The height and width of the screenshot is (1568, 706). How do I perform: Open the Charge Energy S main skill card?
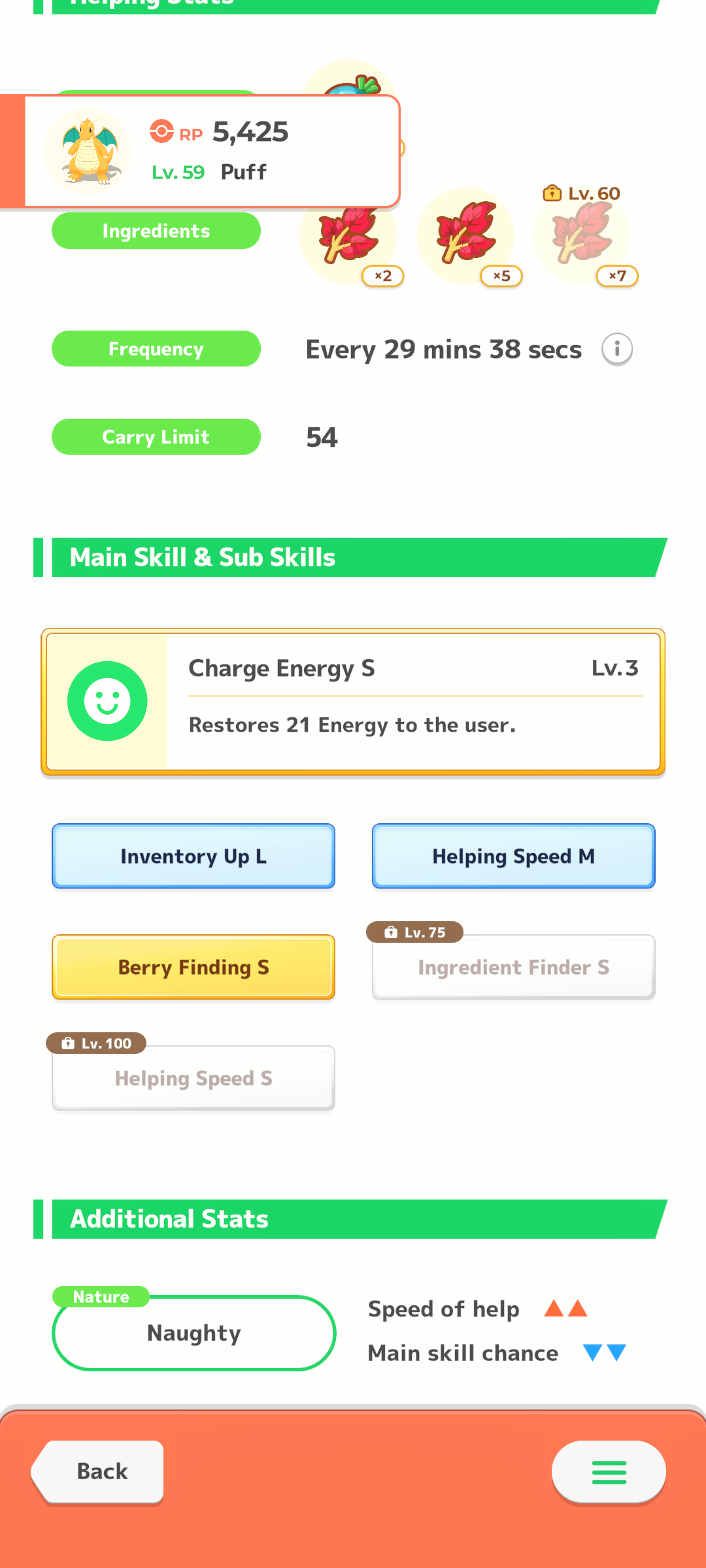(353, 702)
